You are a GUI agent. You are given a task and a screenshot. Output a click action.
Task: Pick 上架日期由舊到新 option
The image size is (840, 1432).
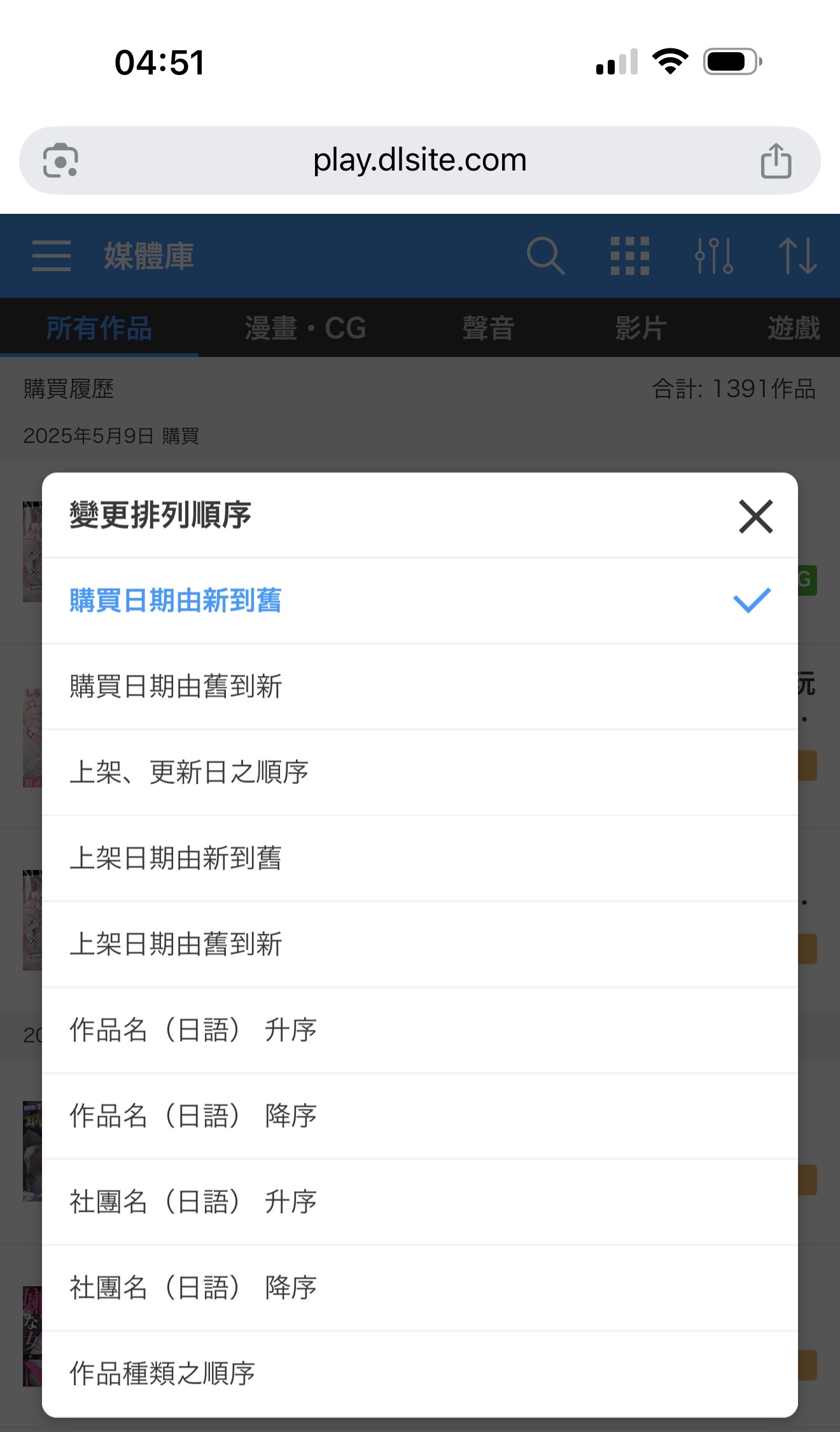click(420, 944)
